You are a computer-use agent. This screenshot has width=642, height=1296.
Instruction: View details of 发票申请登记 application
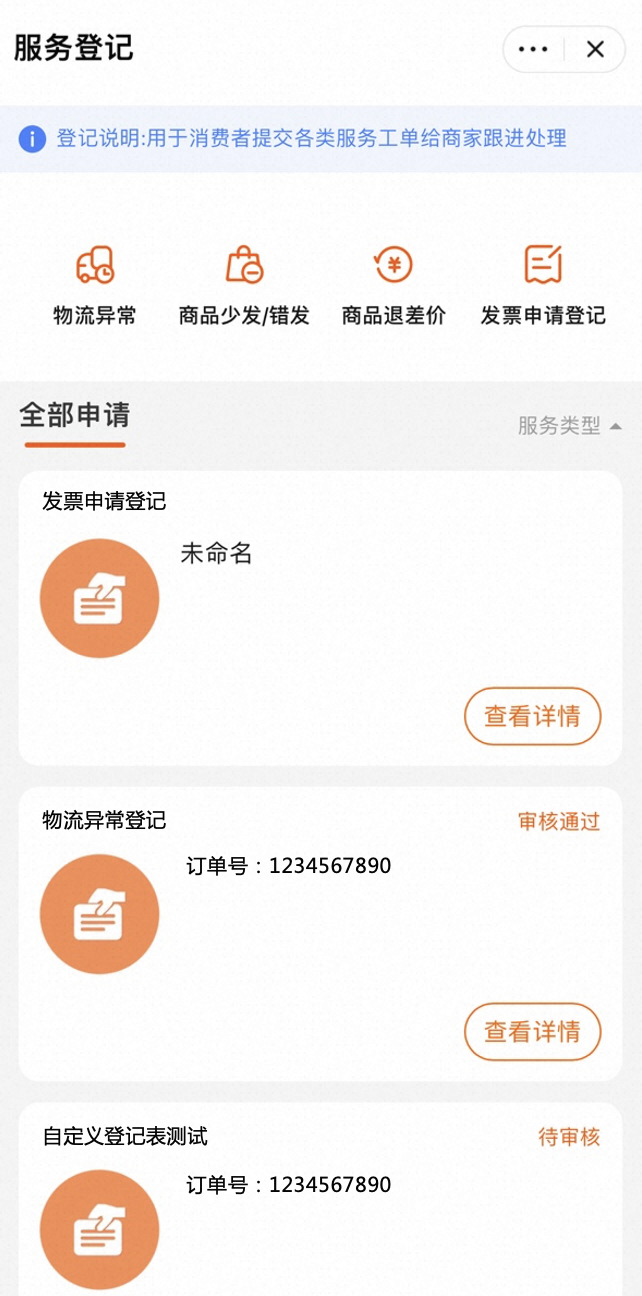coord(532,716)
